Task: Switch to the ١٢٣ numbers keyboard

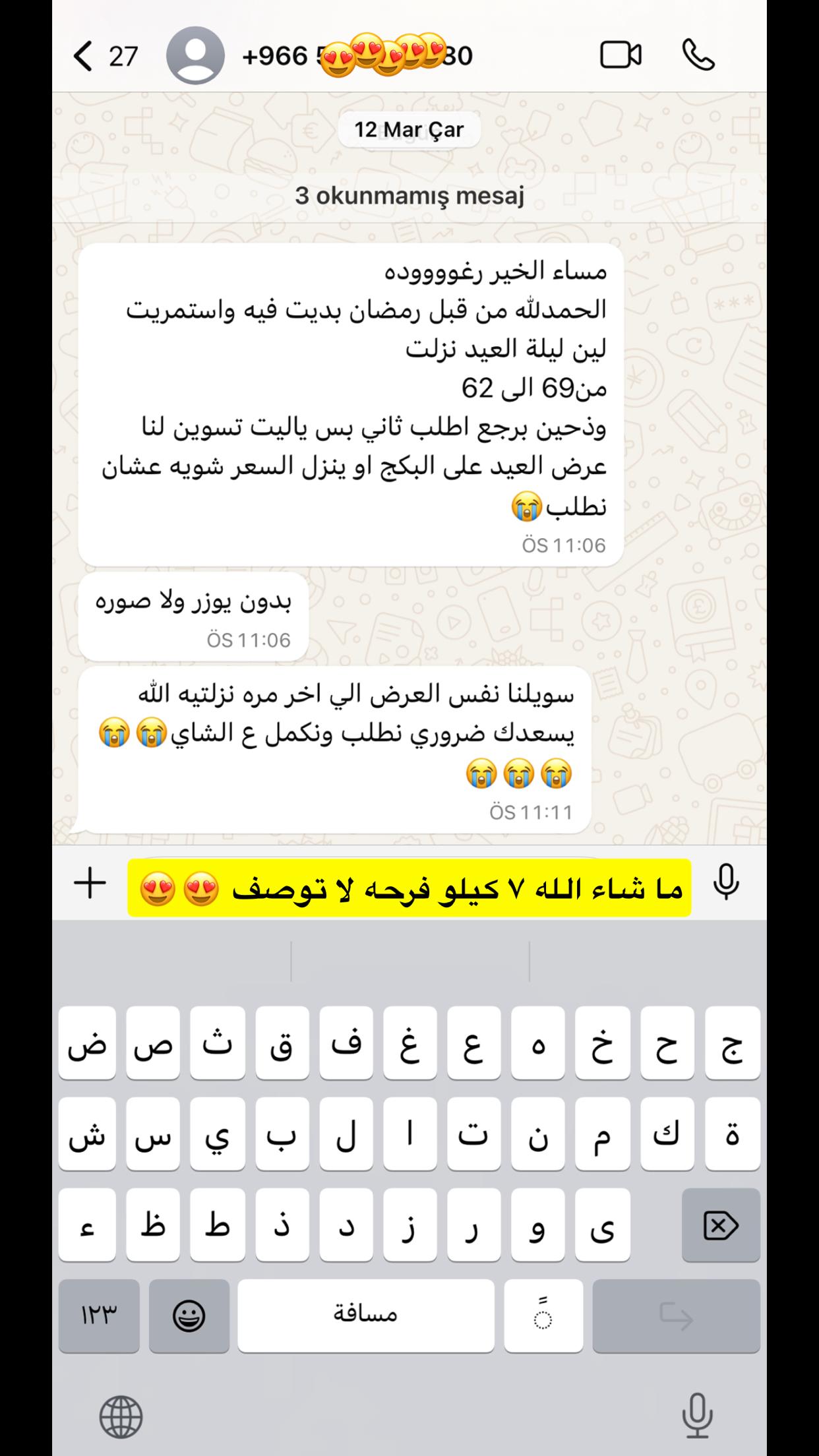Action: pyautogui.click(x=99, y=1316)
